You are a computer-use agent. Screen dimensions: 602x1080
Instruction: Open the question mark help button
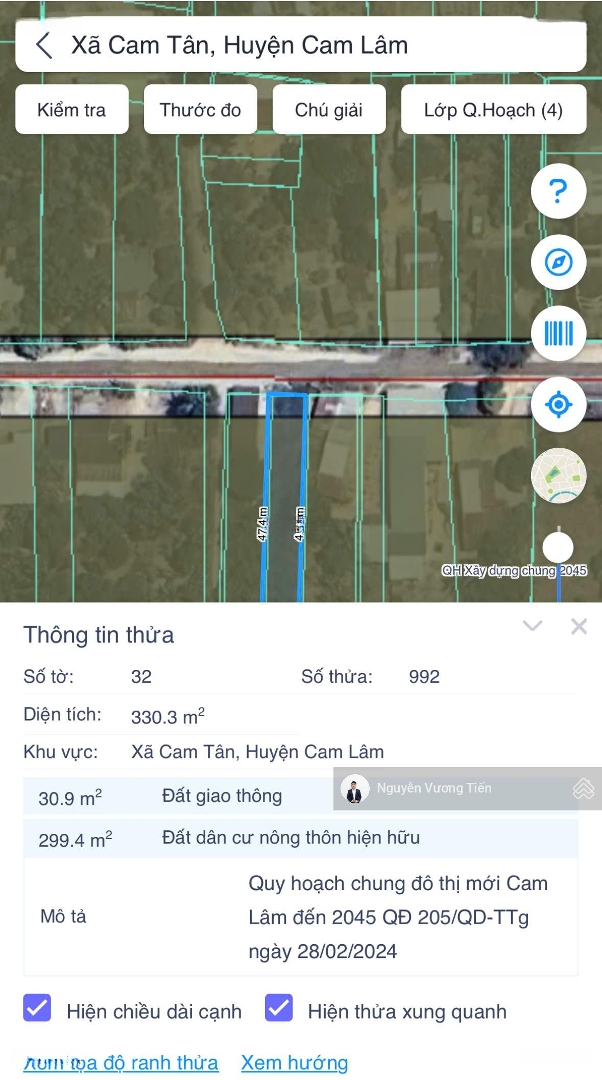click(558, 191)
